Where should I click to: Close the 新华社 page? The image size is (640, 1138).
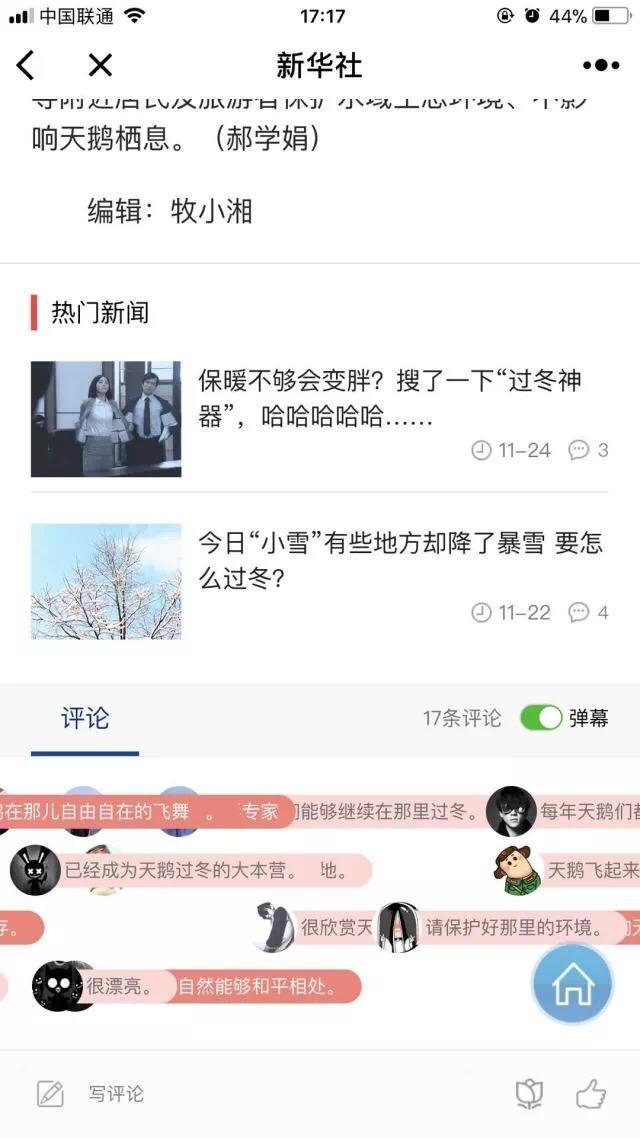[100, 66]
